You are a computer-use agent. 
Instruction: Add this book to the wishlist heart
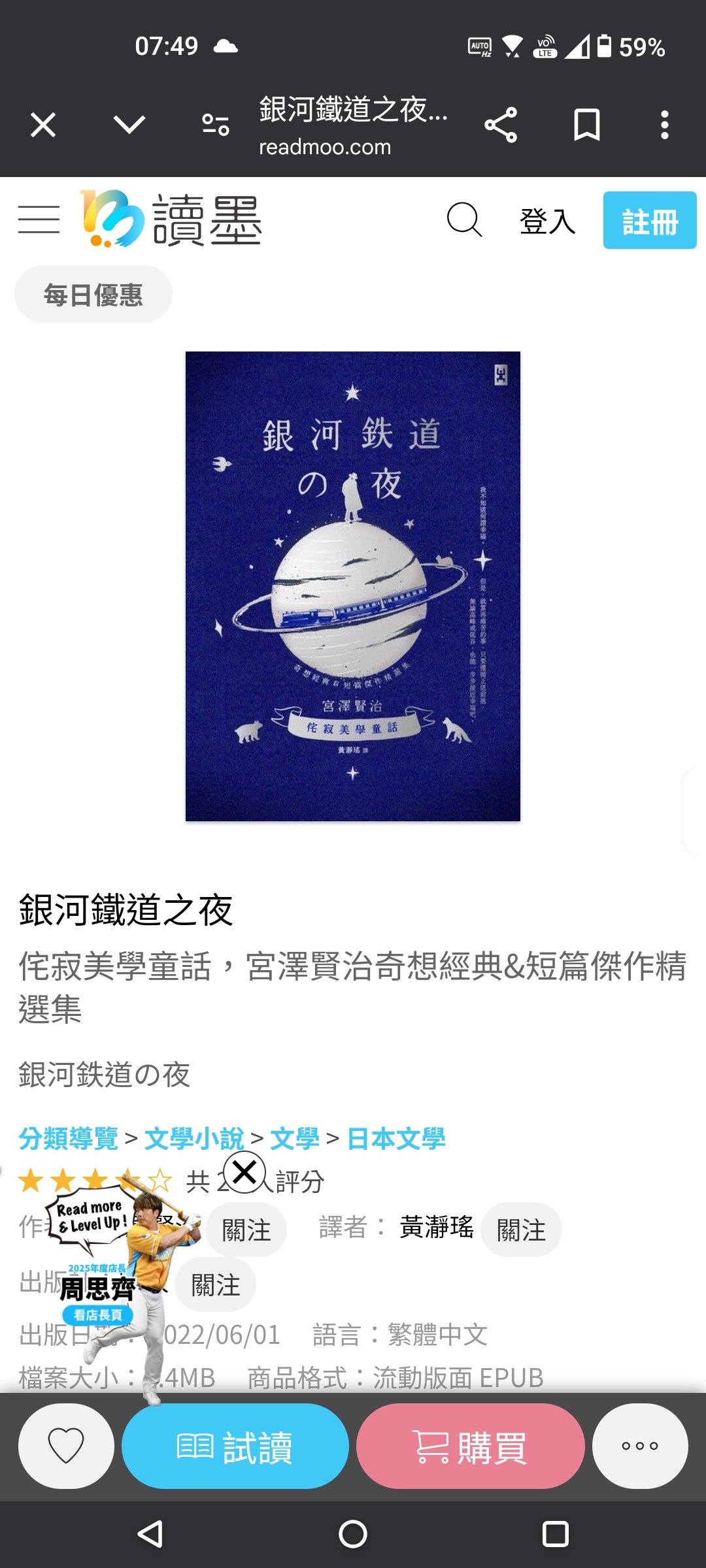[x=66, y=1446]
